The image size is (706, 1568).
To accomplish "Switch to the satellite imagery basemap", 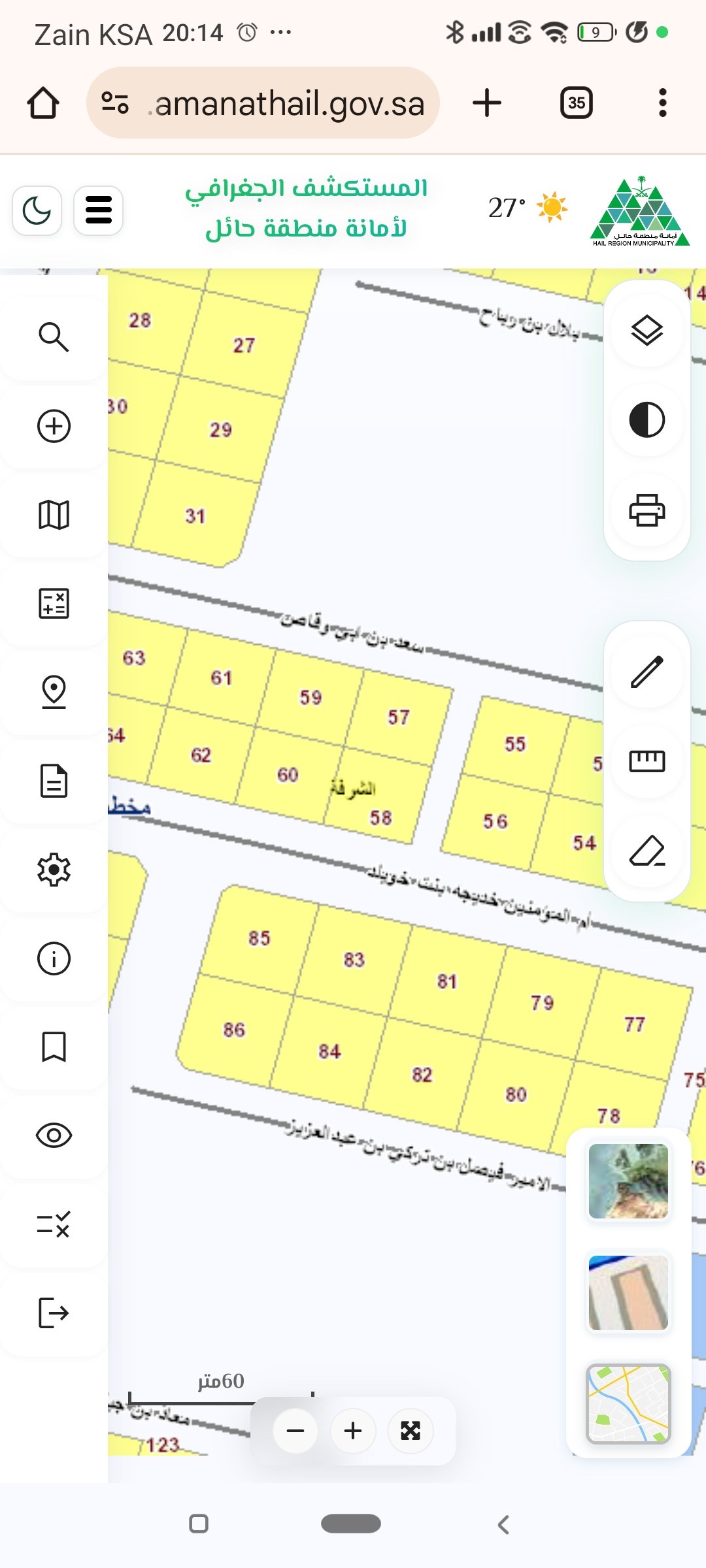I will 628,1181.
